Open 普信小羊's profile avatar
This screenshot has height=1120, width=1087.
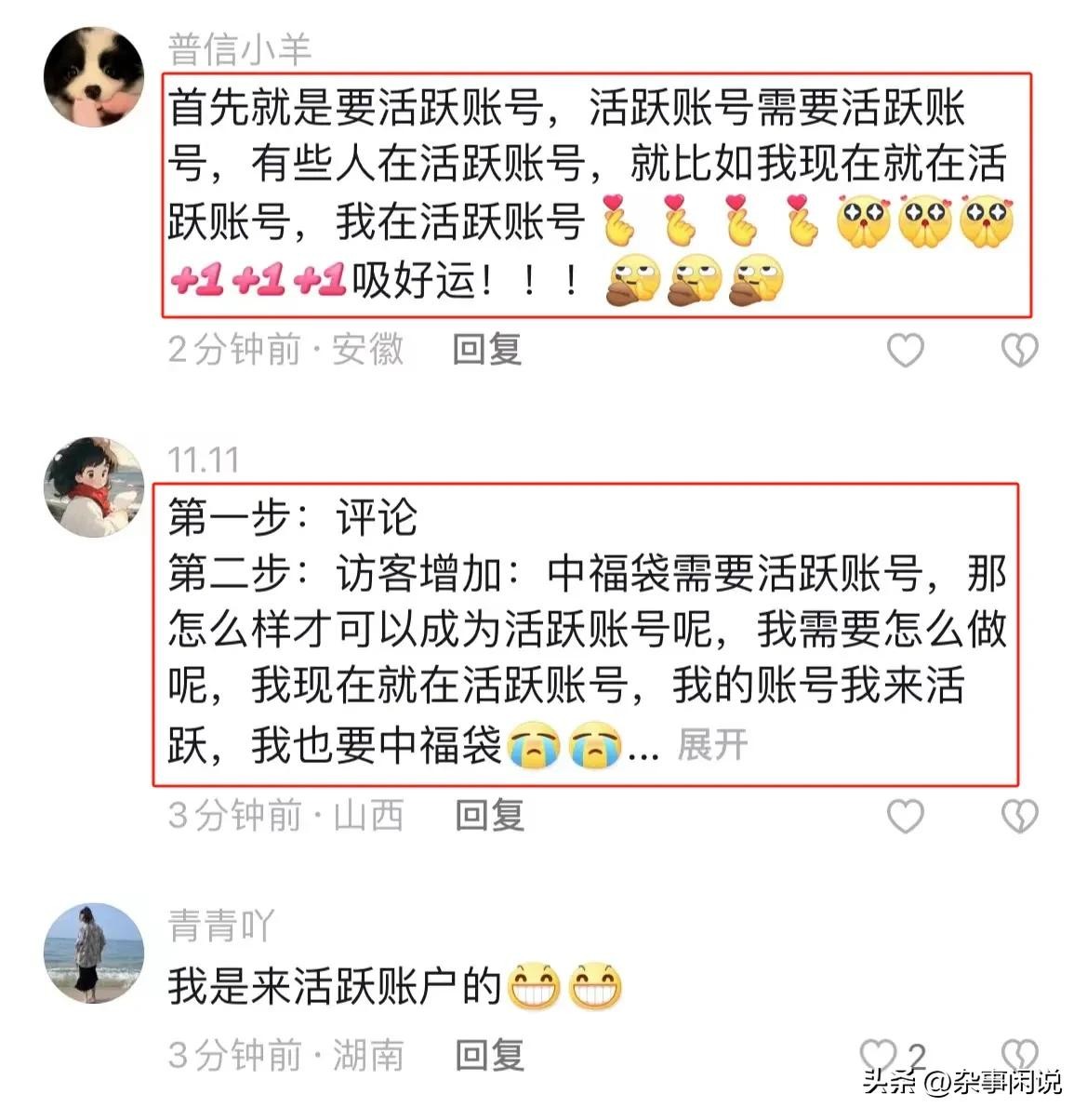[94, 76]
